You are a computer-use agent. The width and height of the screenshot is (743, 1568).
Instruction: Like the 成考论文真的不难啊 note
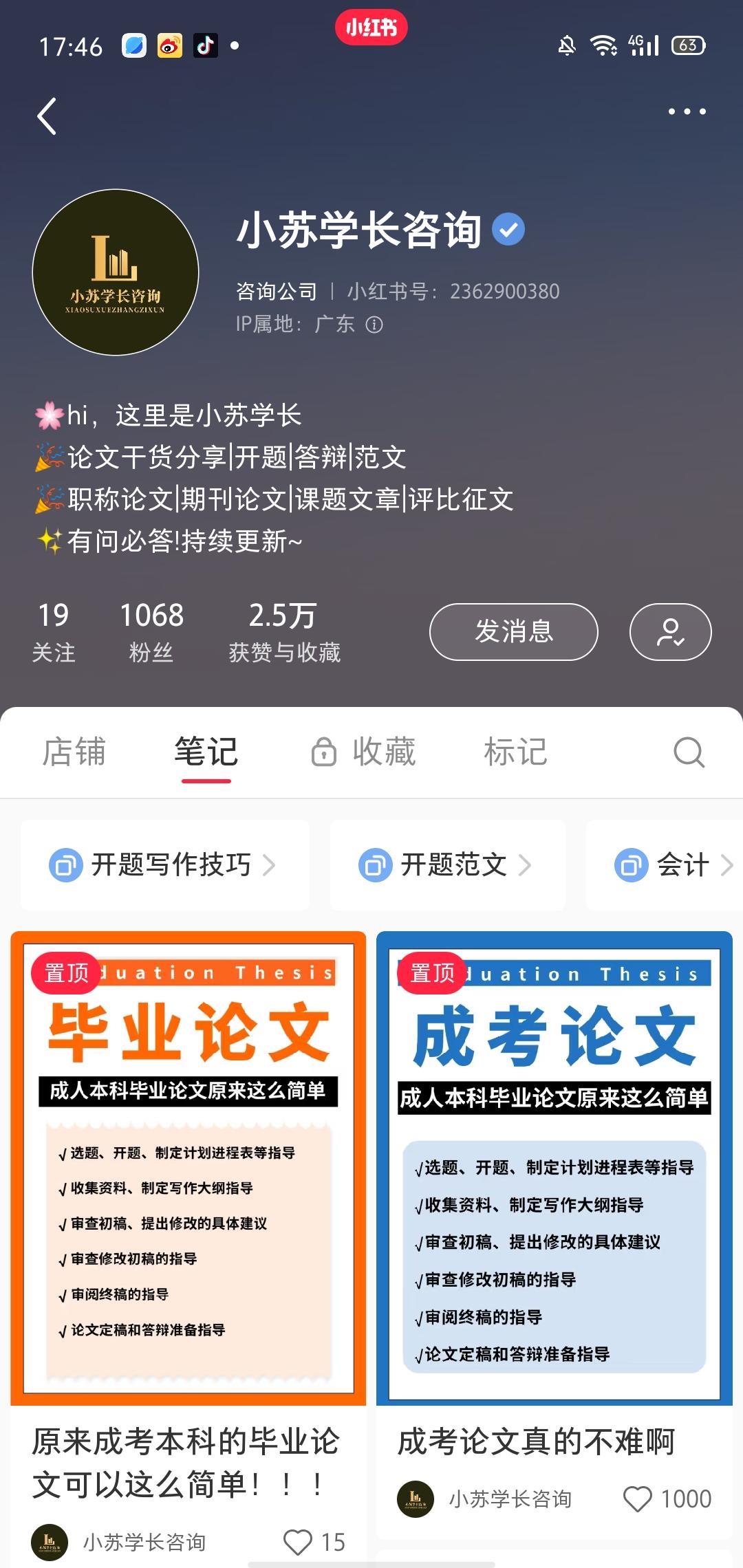click(637, 1499)
